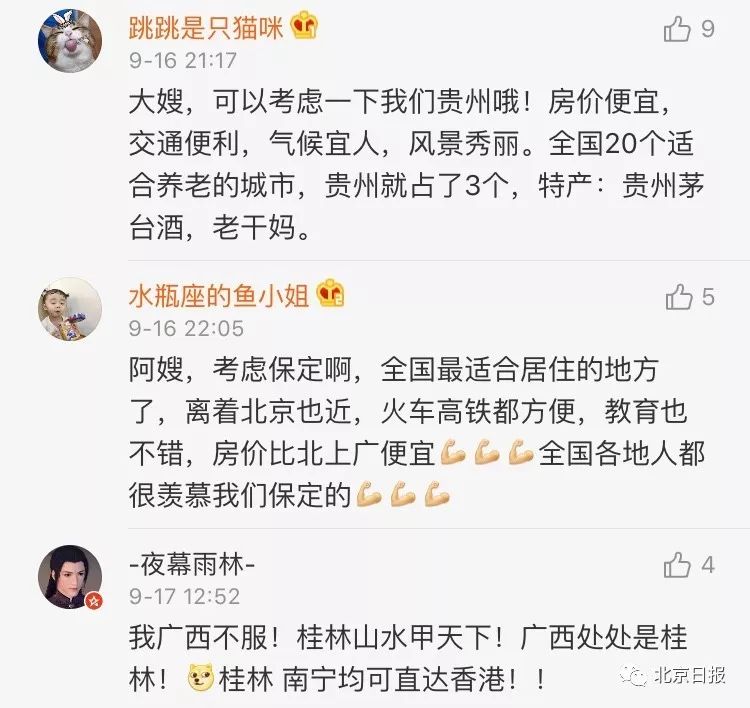Open -夜幕雨林-'s profile from the username

click(x=193, y=565)
